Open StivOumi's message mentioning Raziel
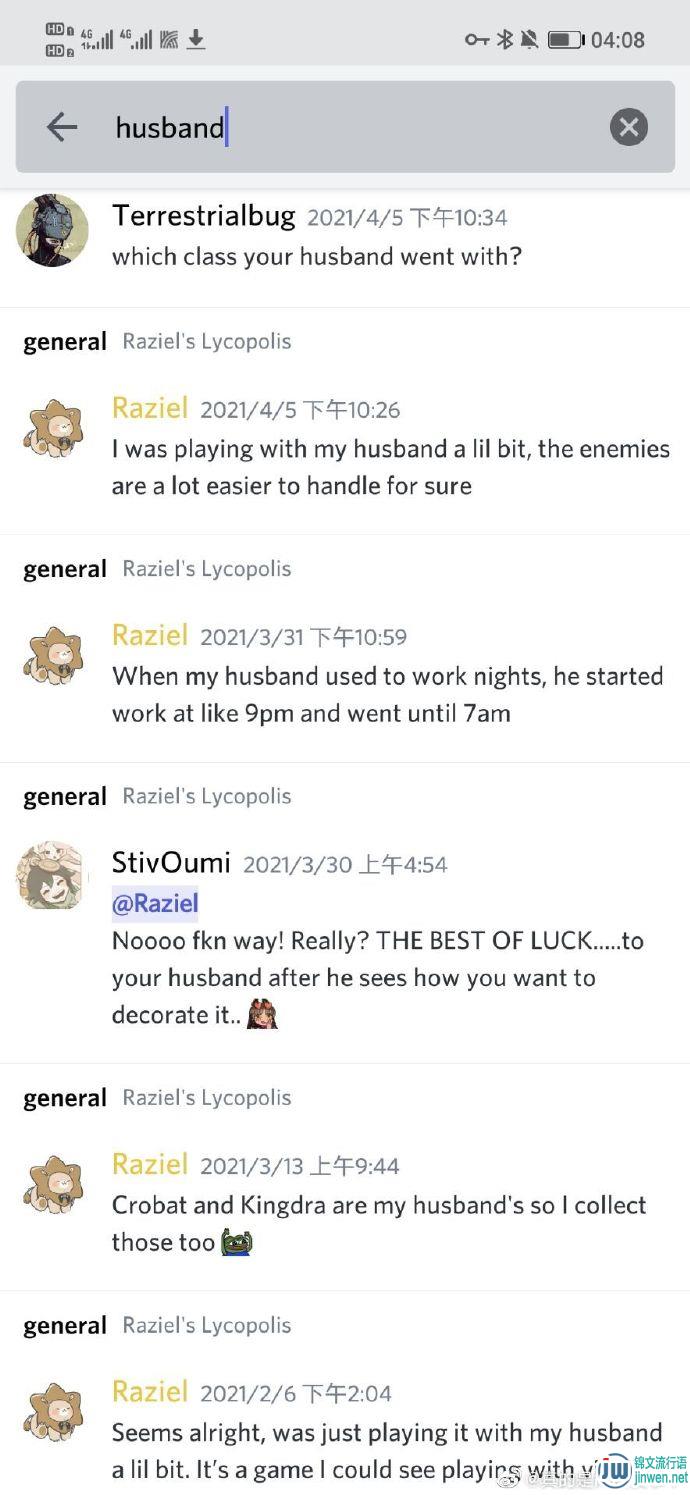The width and height of the screenshot is (690, 1495). pos(377,958)
